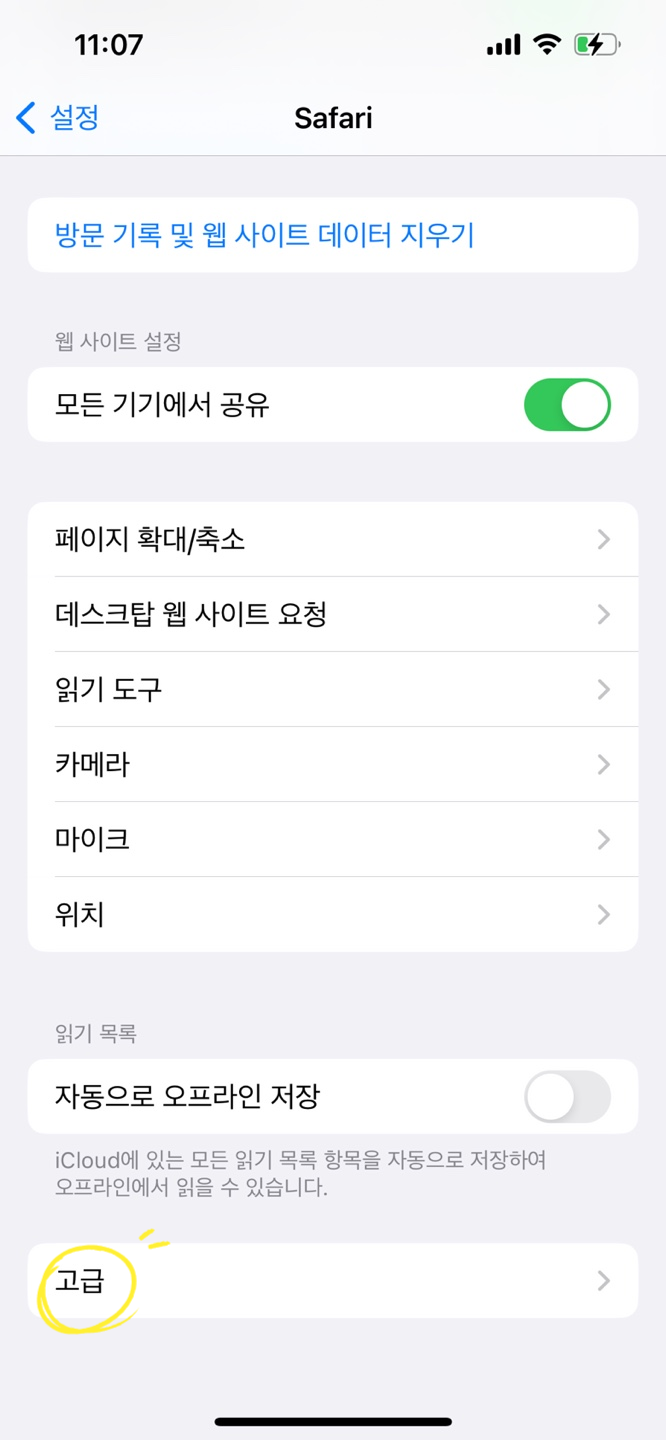Open 고급 settings
Image resolution: width=666 pixels, height=1440 pixels.
coord(333,1281)
